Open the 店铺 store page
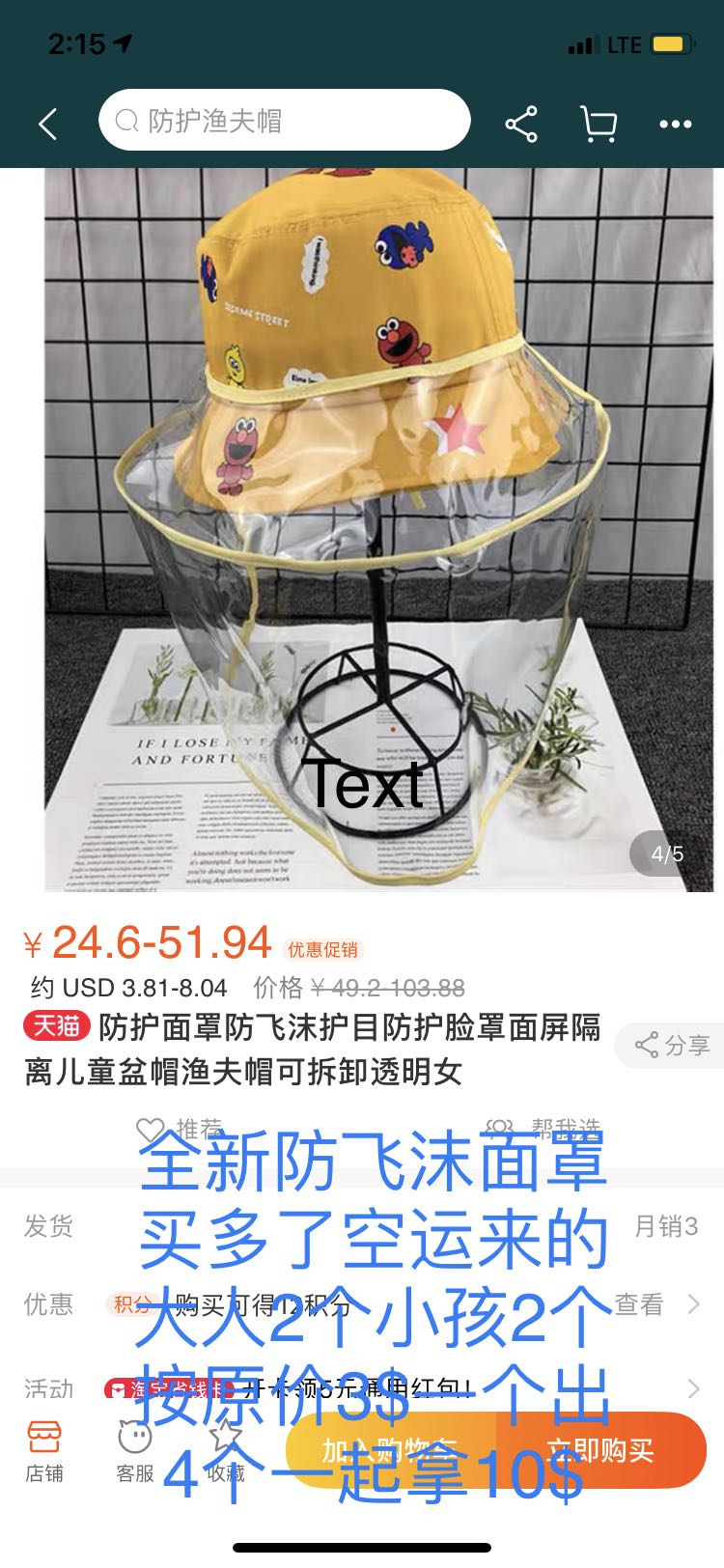This screenshot has width=724, height=1568. 43,1450
